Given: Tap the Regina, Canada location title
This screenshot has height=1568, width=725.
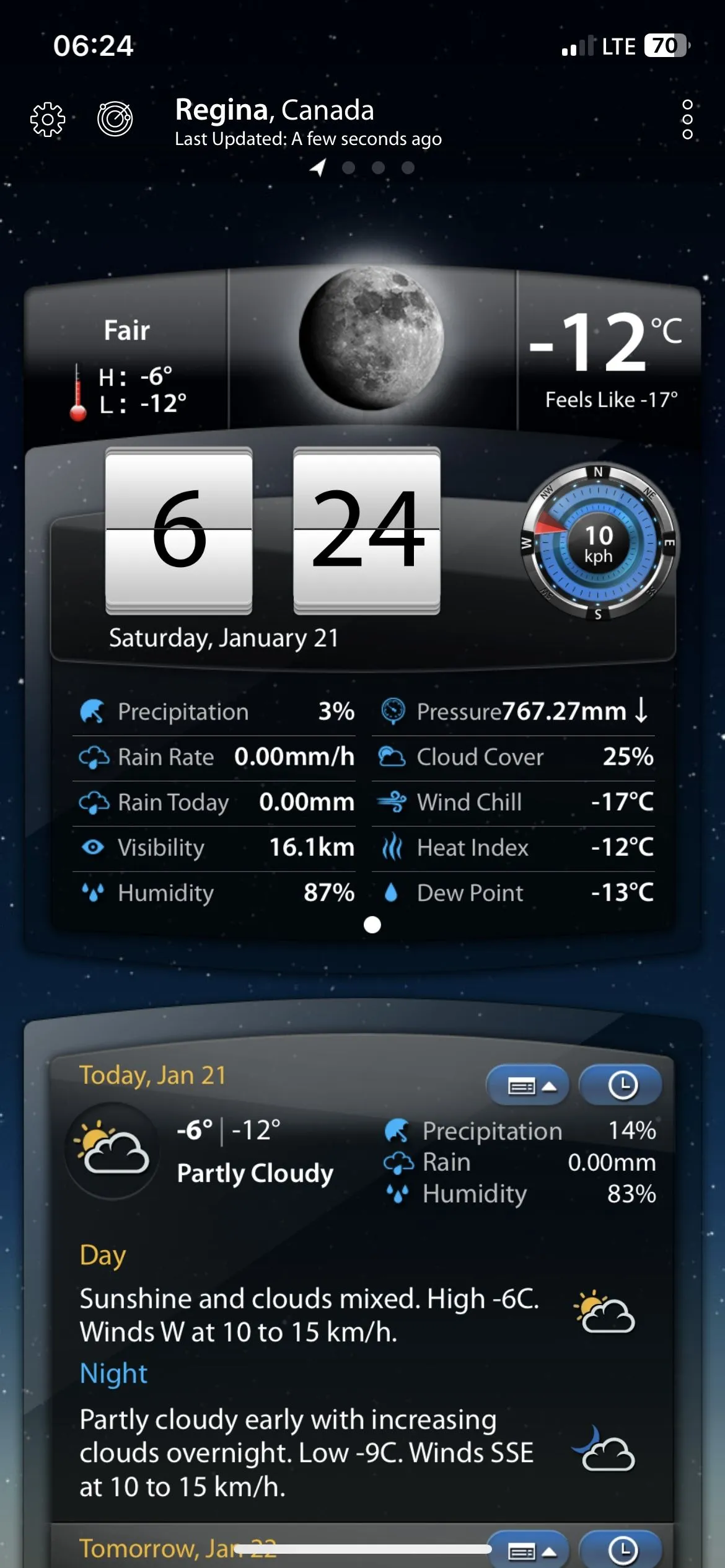Looking at the screenshot, I should point(275,110).
